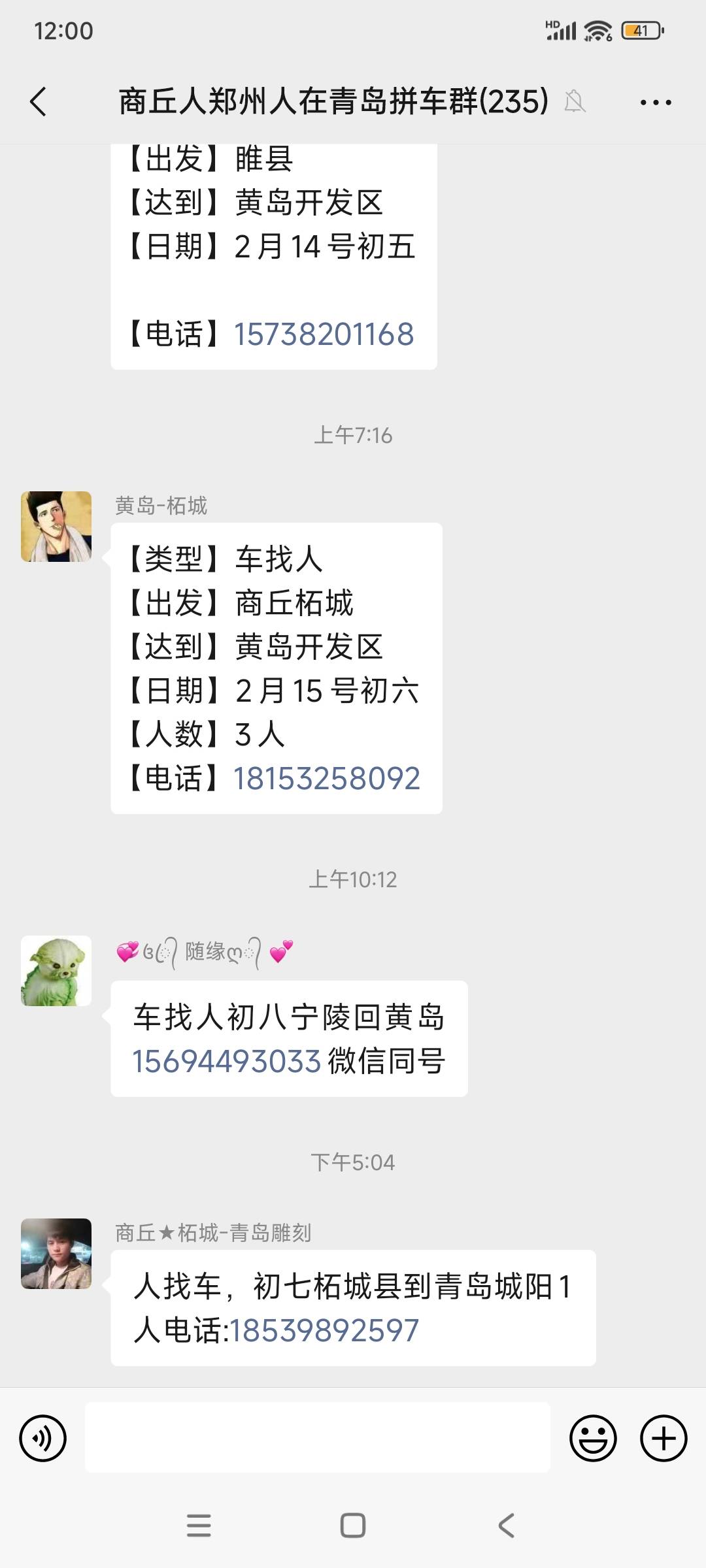Open the cabbage dog avatar of 随缘

click(56, 971)
